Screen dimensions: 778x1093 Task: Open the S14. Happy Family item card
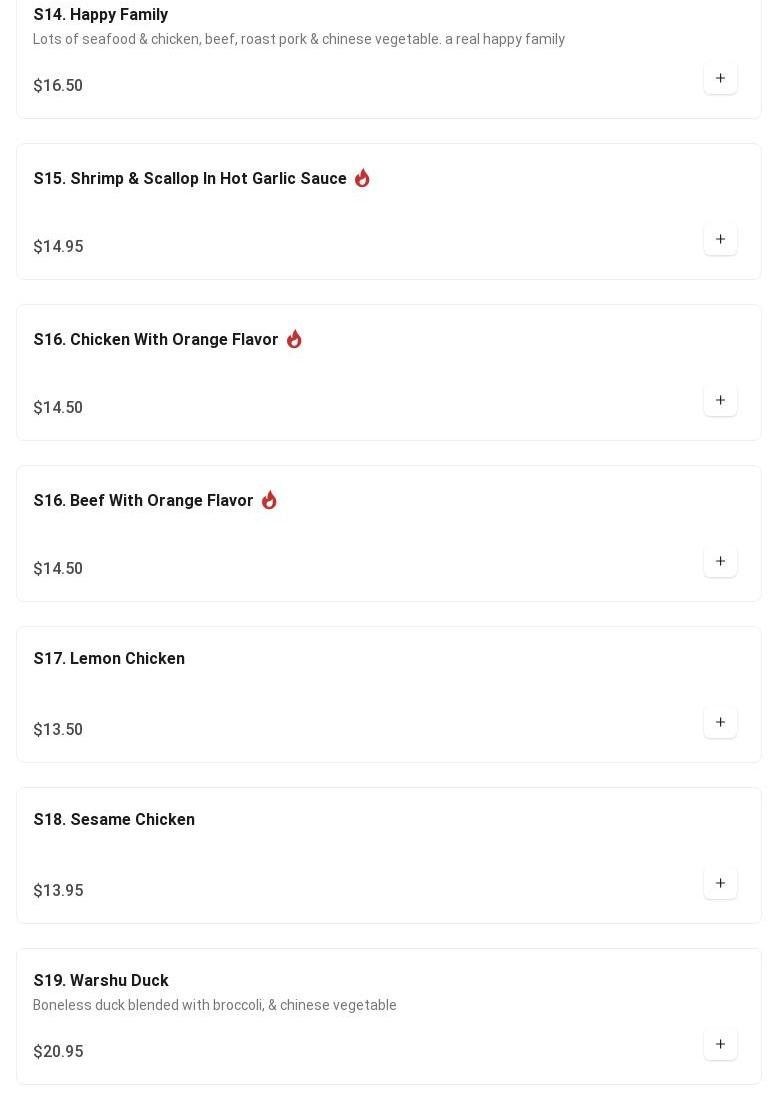(101, 14)
